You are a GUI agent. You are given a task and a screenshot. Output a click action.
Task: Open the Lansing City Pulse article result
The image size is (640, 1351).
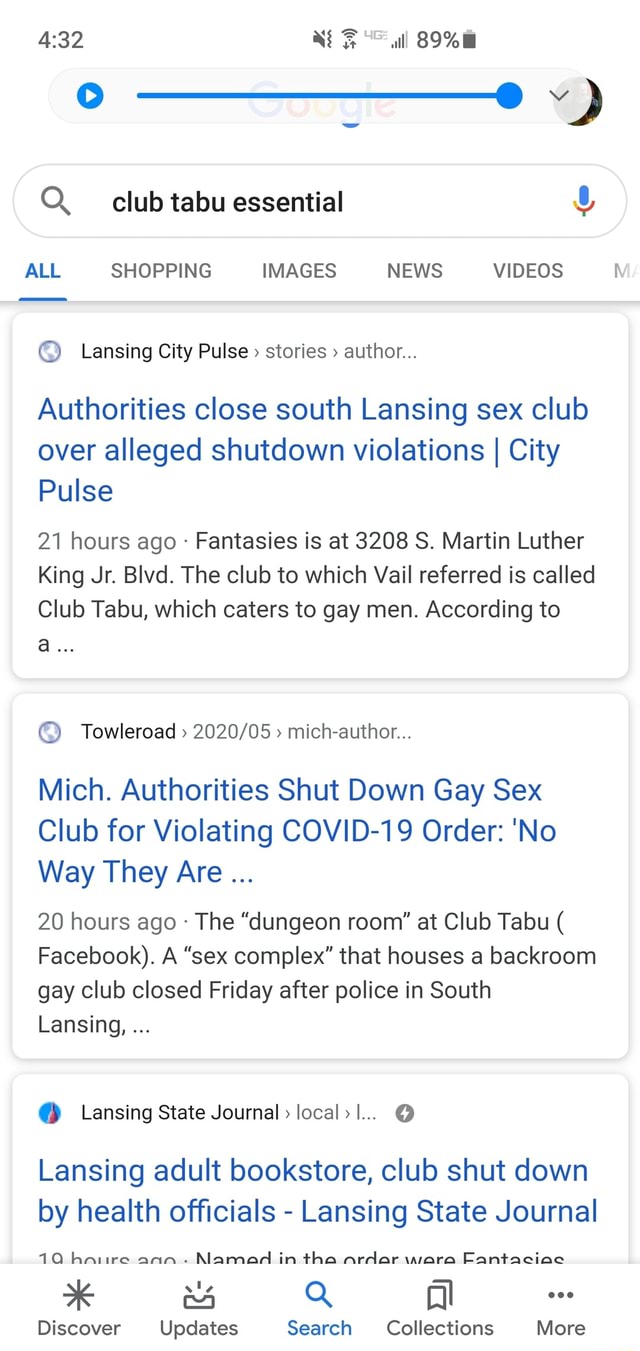point(313,450)
